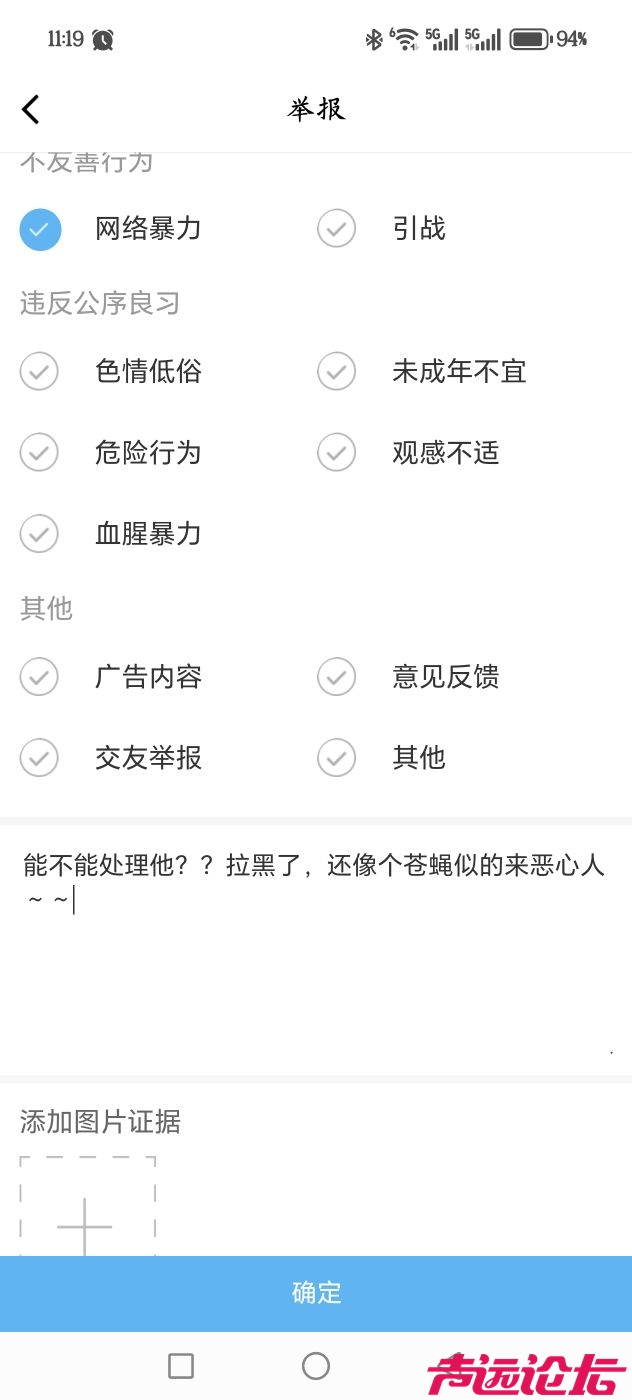The width and height of the screenshot is (632, 1400).
Task: Open the recent apps view
Action: click(x=181, y=1366)
